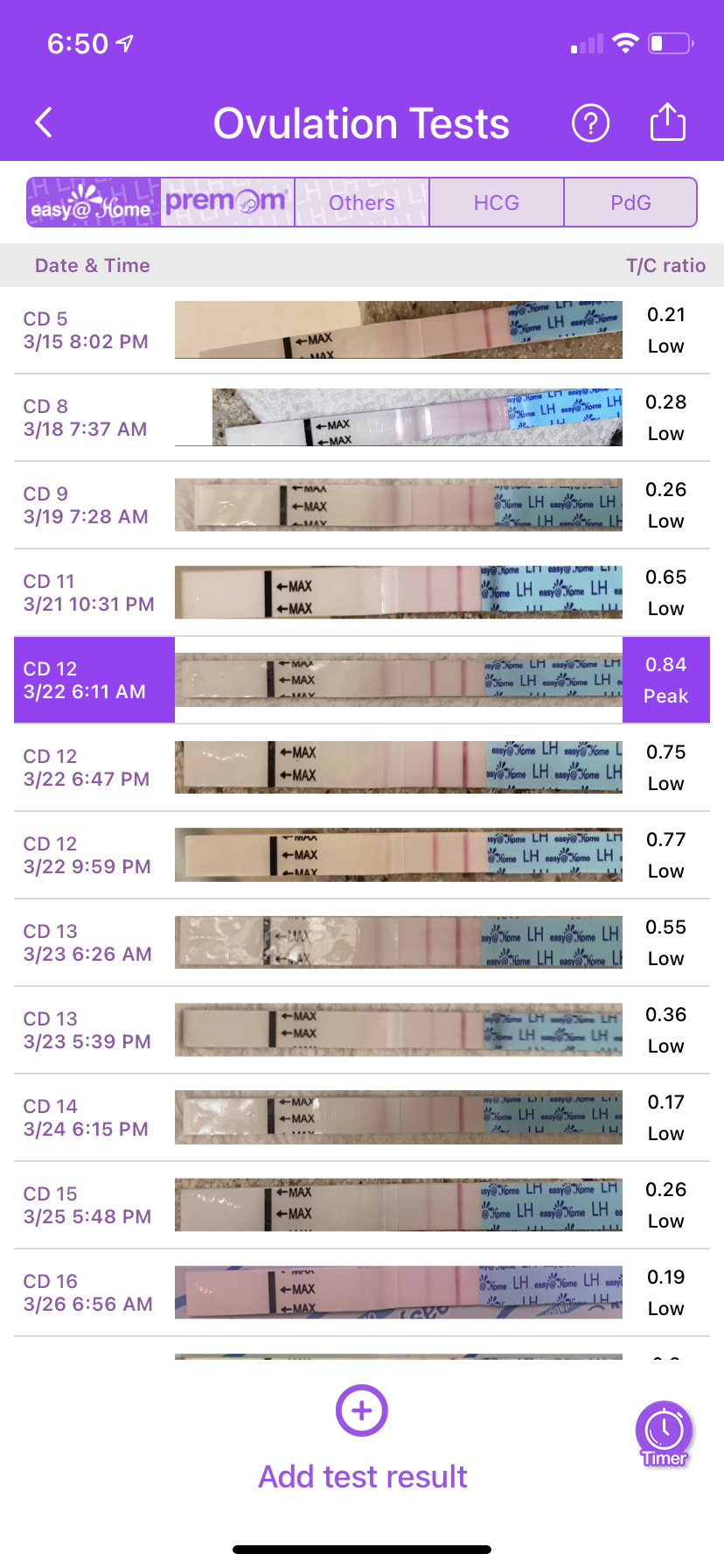Open the 3/22 9:59 PM test entry
724x1568 pixels.
pos(362,855)
